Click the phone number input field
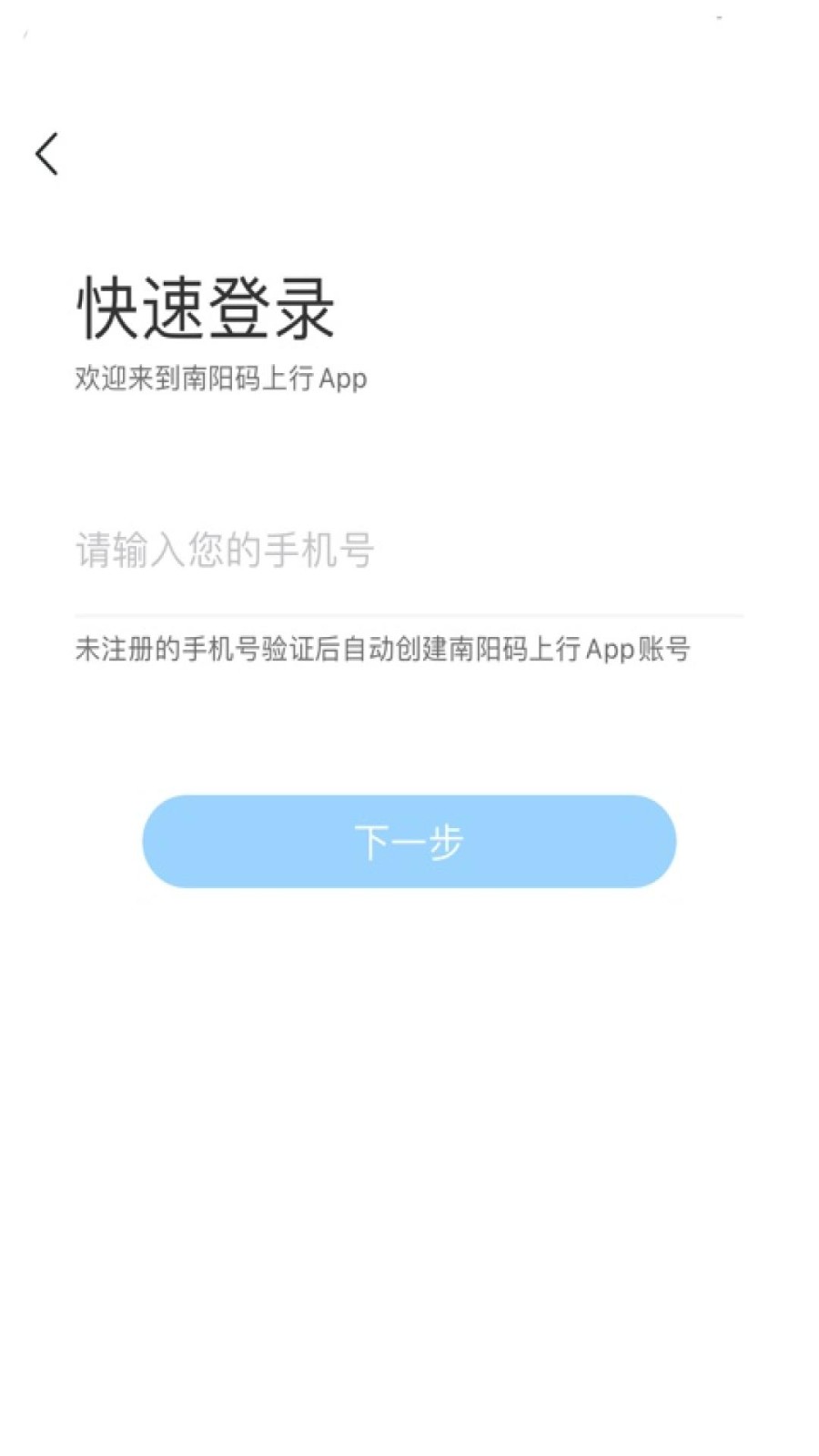Image resolution: width=819 pixels, height=1456 pixels. point(409,552)
